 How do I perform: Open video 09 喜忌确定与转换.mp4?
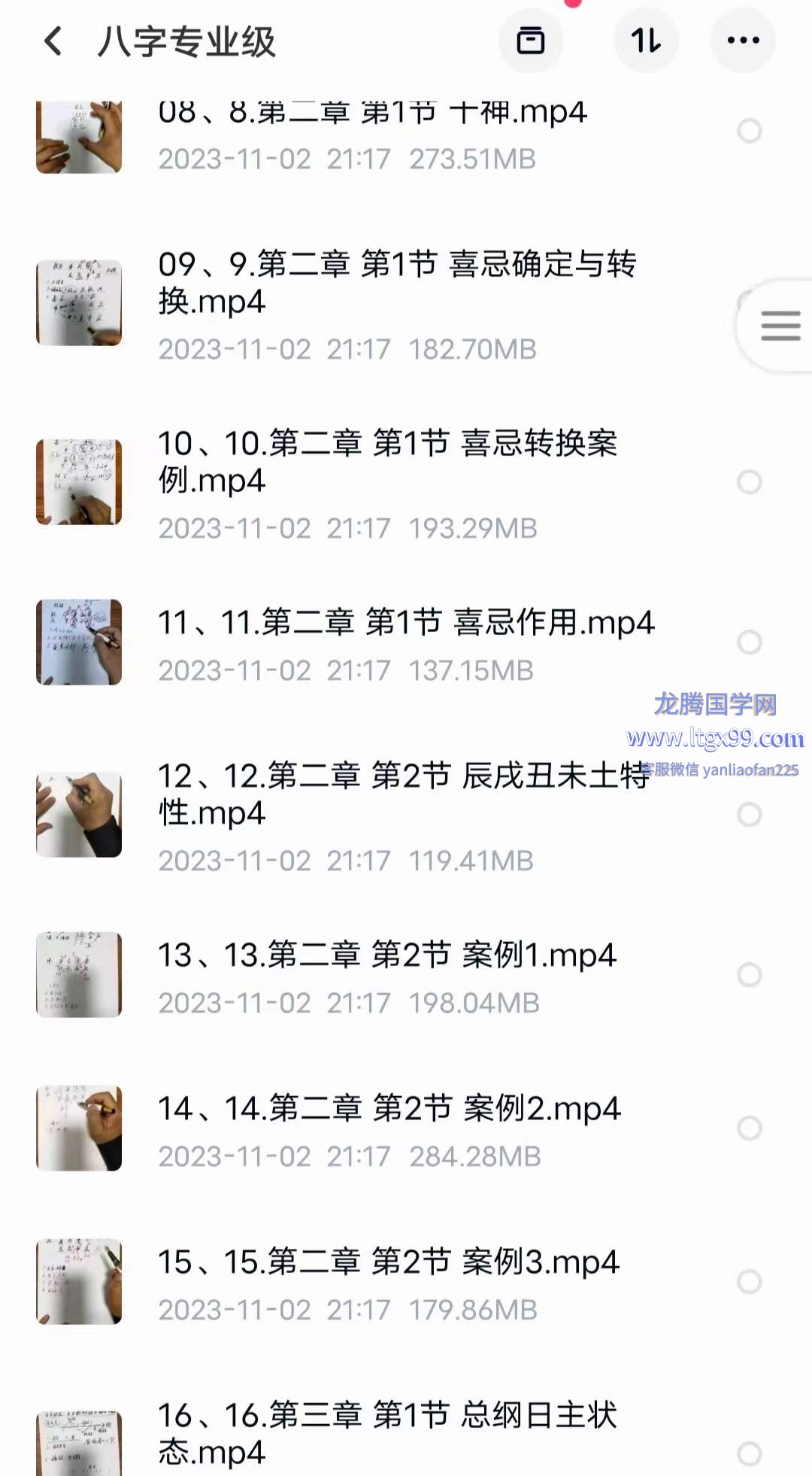(397, 283)
